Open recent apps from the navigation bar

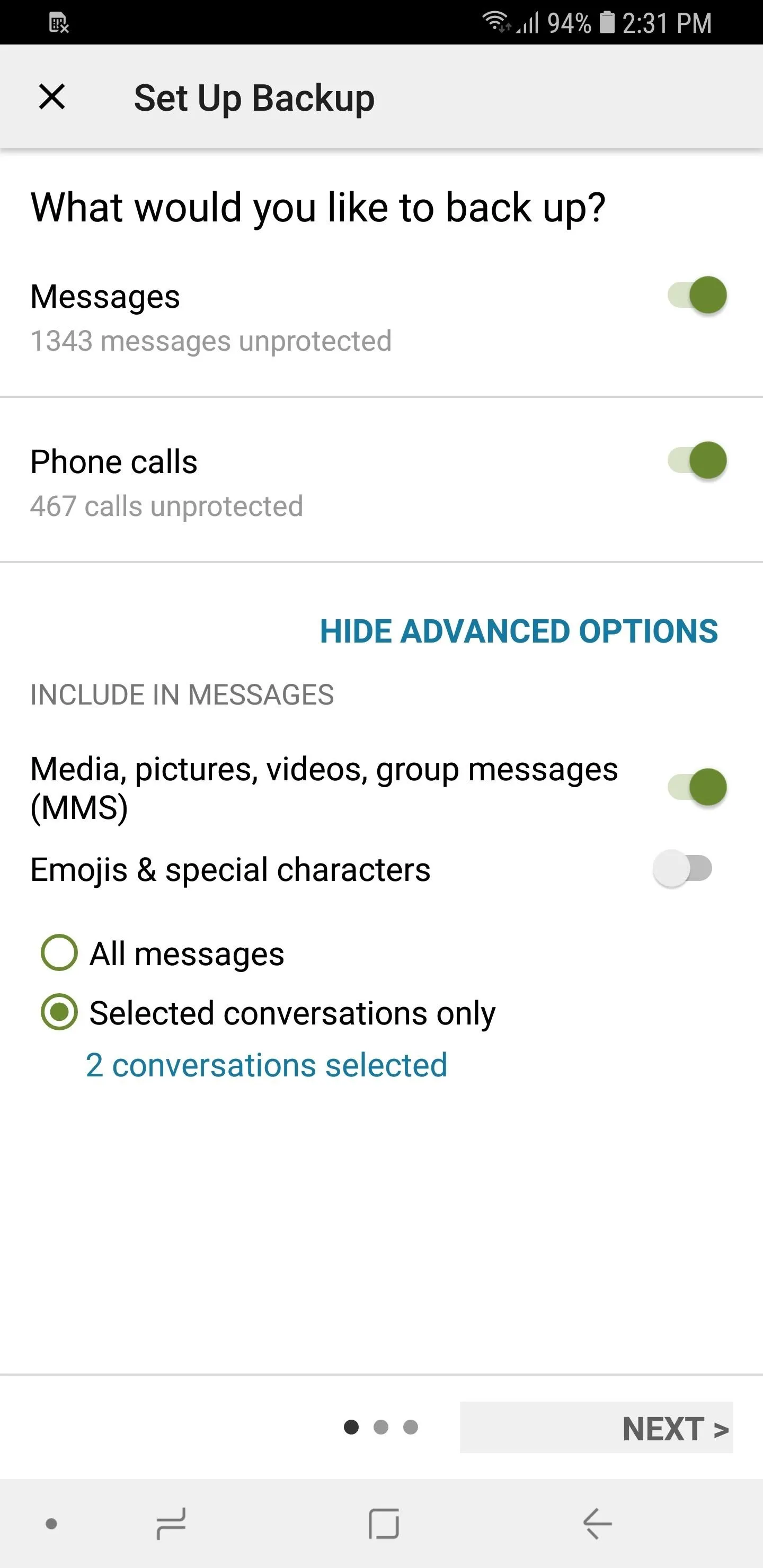pyautogui.click(x=171, y=1524)
